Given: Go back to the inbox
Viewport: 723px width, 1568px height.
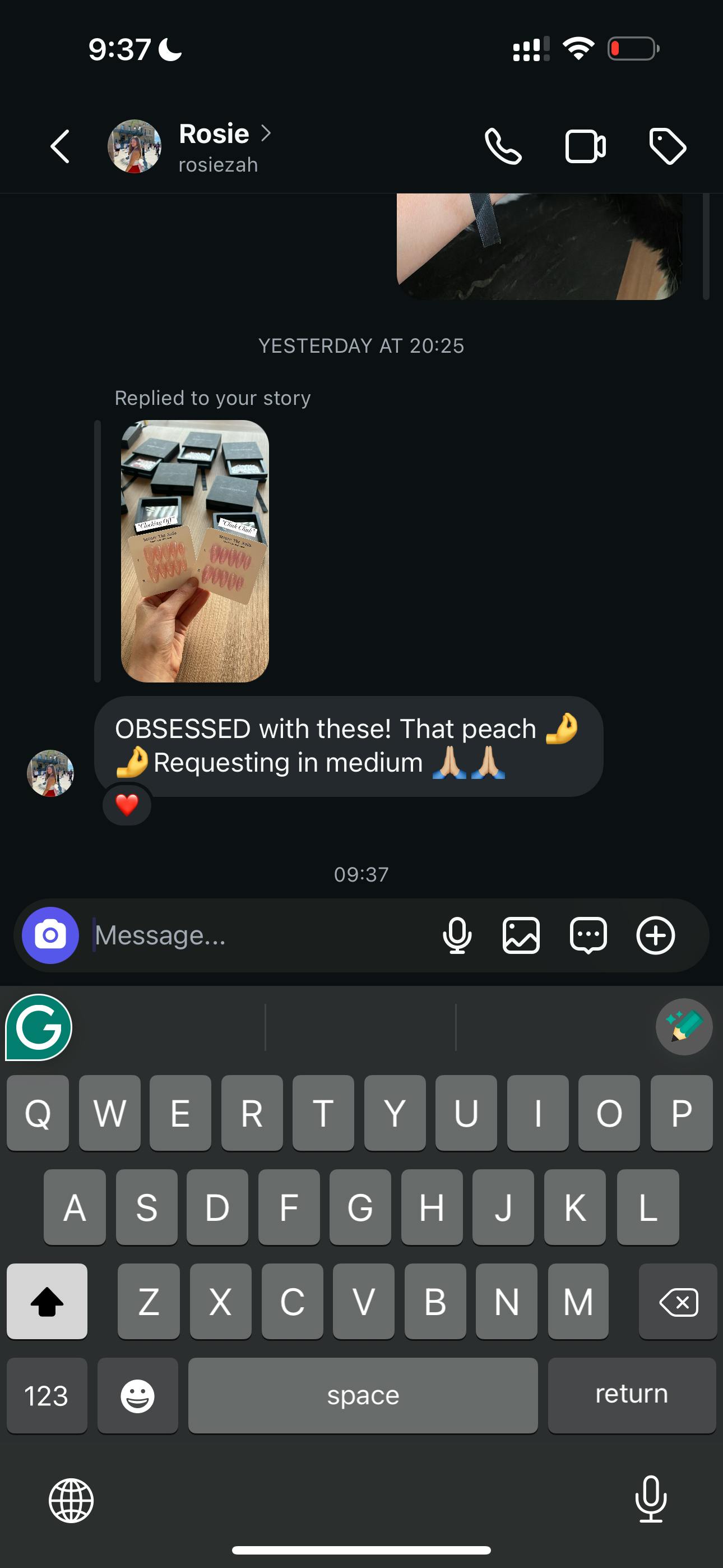Looking at the screenshot, I should coord(59,147).
